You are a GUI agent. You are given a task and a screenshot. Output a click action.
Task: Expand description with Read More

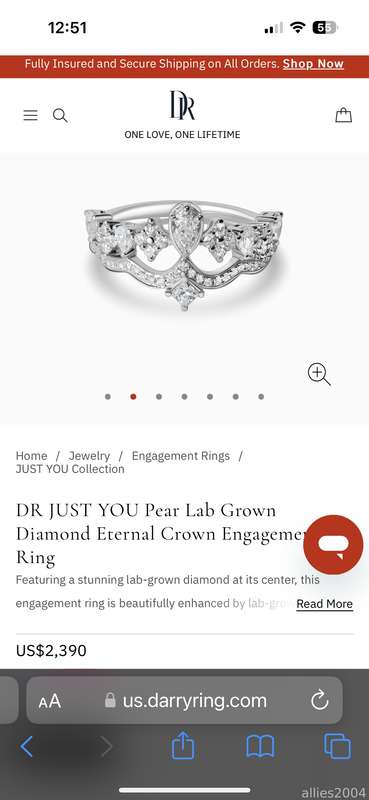pos(325,604)
